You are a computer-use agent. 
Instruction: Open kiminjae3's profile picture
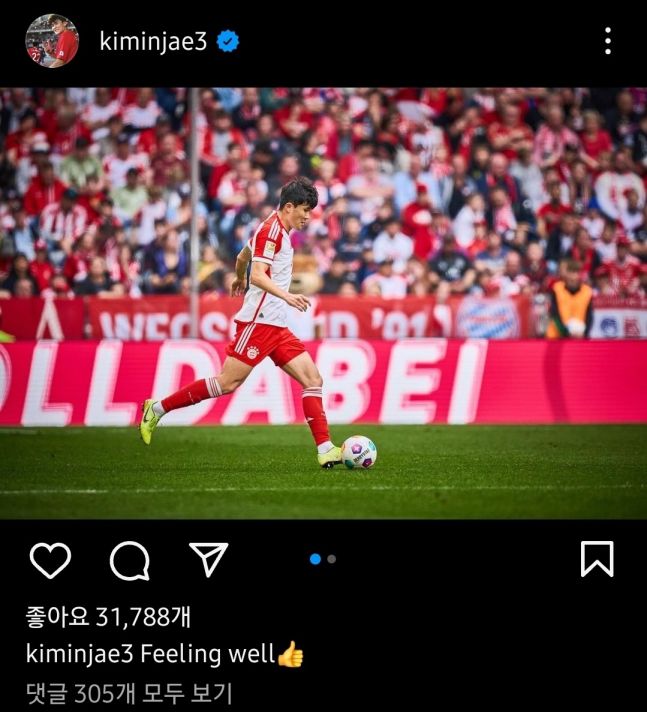click(51, 41)
